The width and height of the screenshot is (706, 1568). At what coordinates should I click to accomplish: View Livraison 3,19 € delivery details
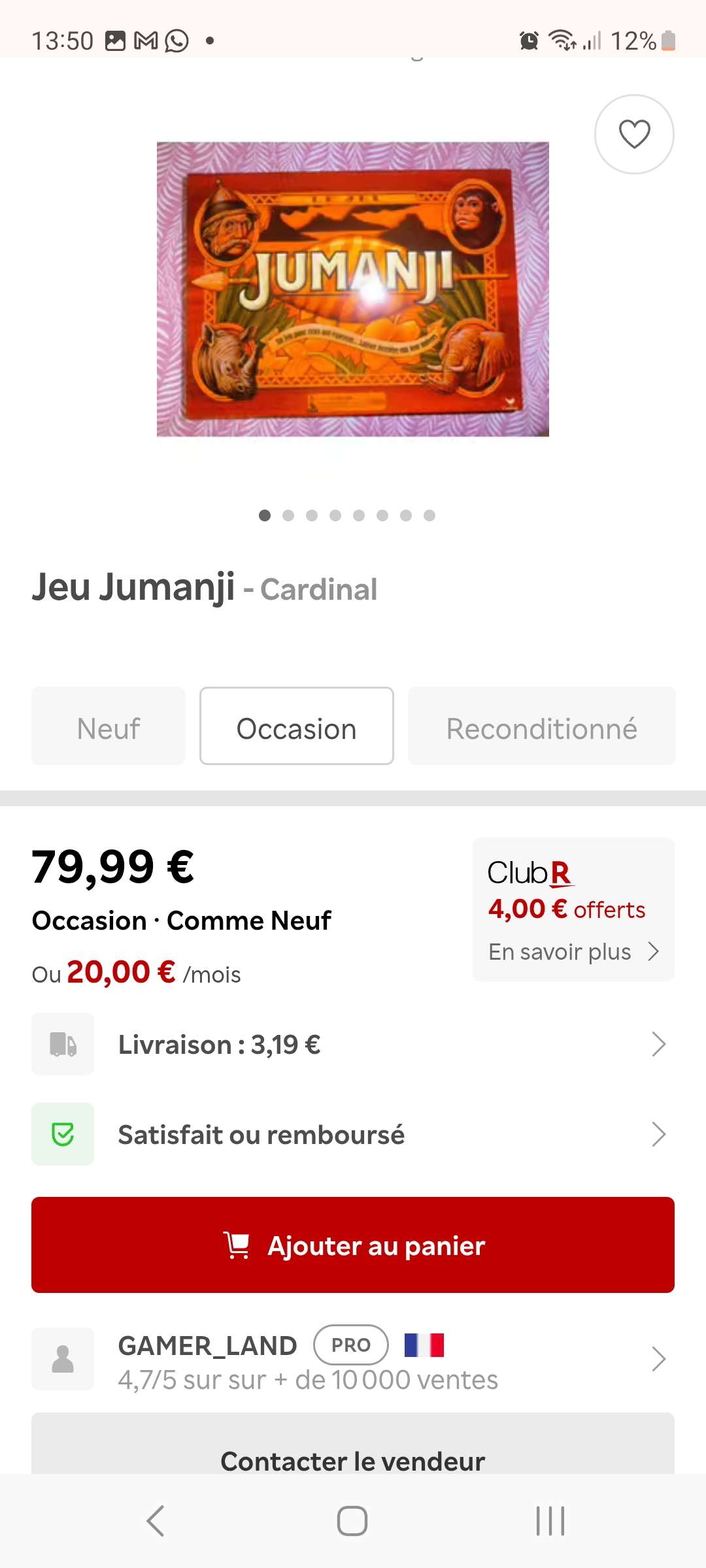353,1044
